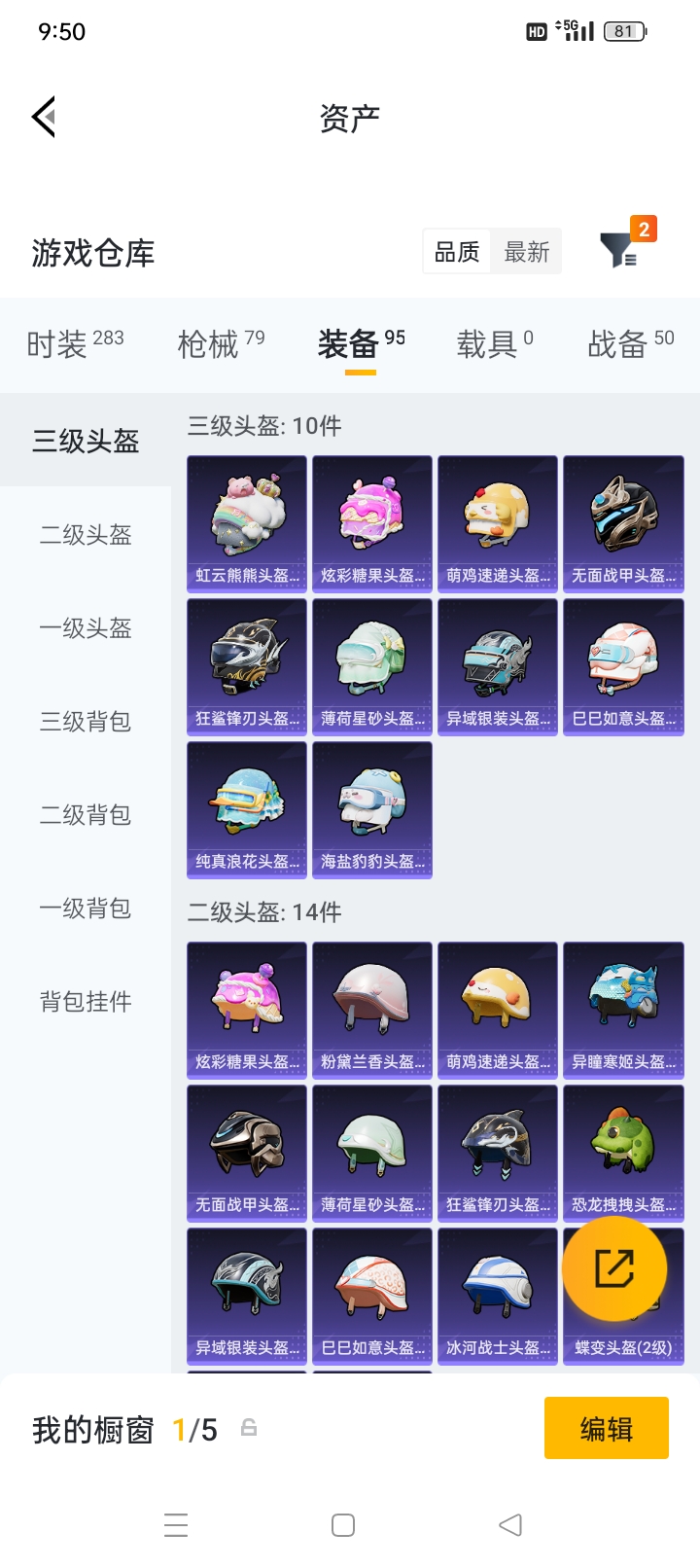Open the 背包挂件 category
Viewport: 700px width, 1568px height.
click(86, 1002)
